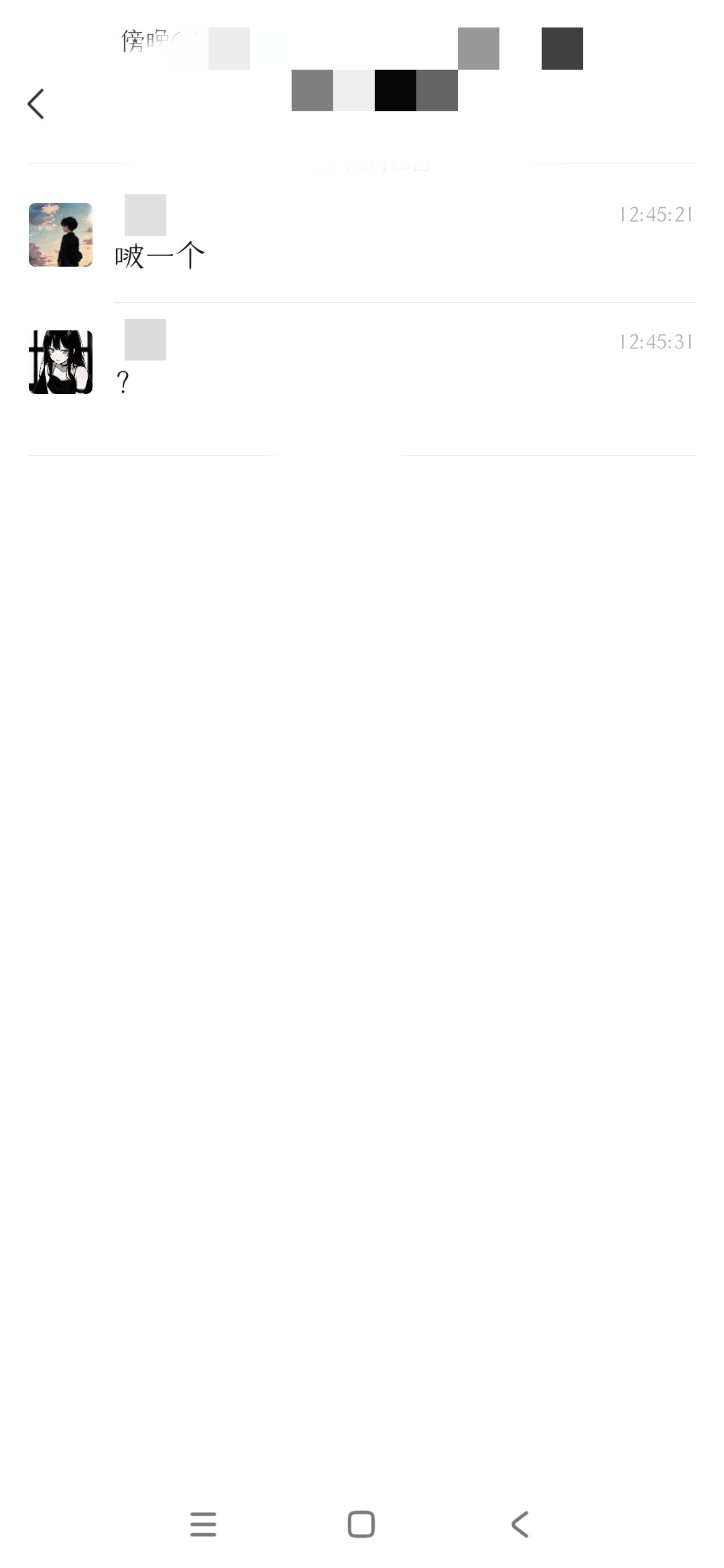The image size is (724, 1568).
Task: Open the ? message sent at 12:45:31
Action: pyautogui.click(x=123, y=383)
